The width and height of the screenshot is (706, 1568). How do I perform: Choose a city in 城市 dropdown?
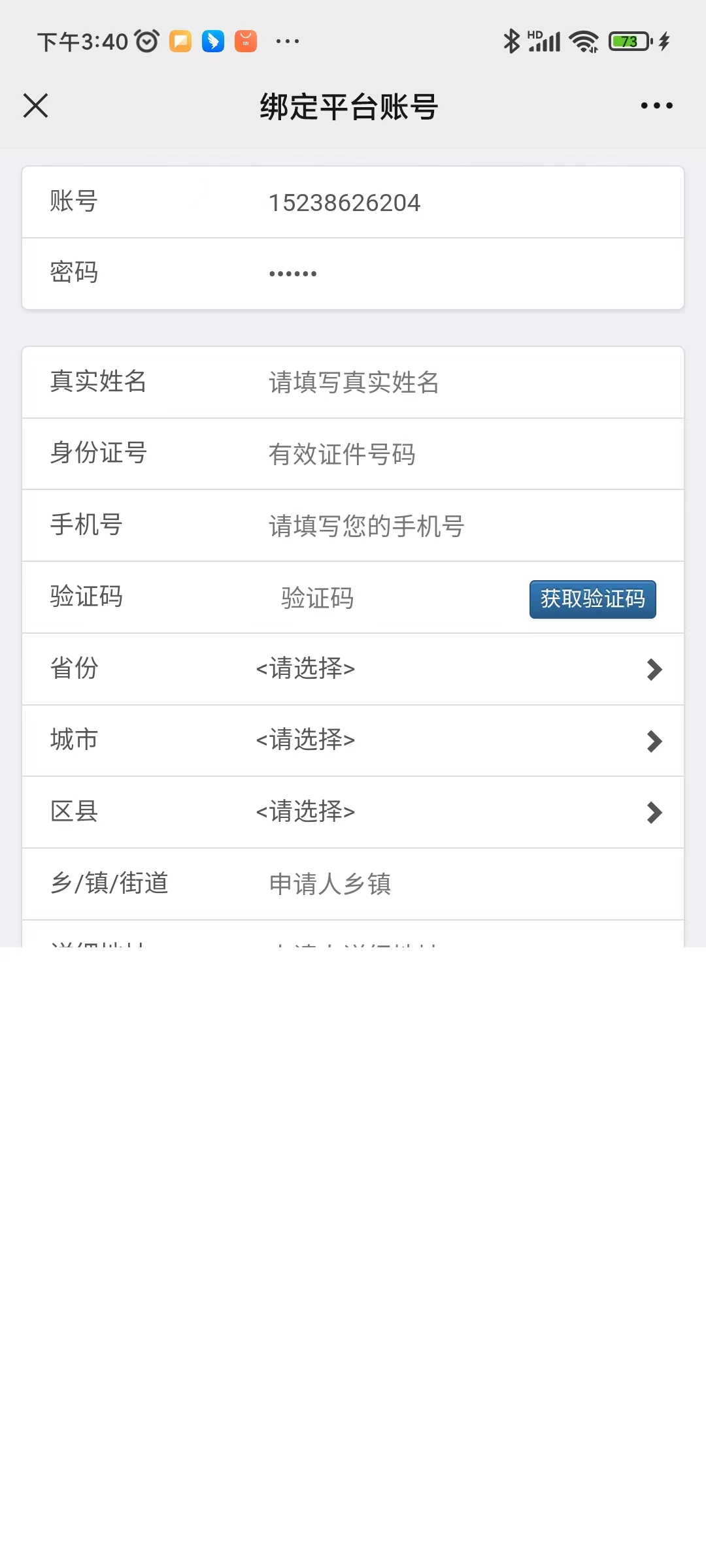[458, 741]
